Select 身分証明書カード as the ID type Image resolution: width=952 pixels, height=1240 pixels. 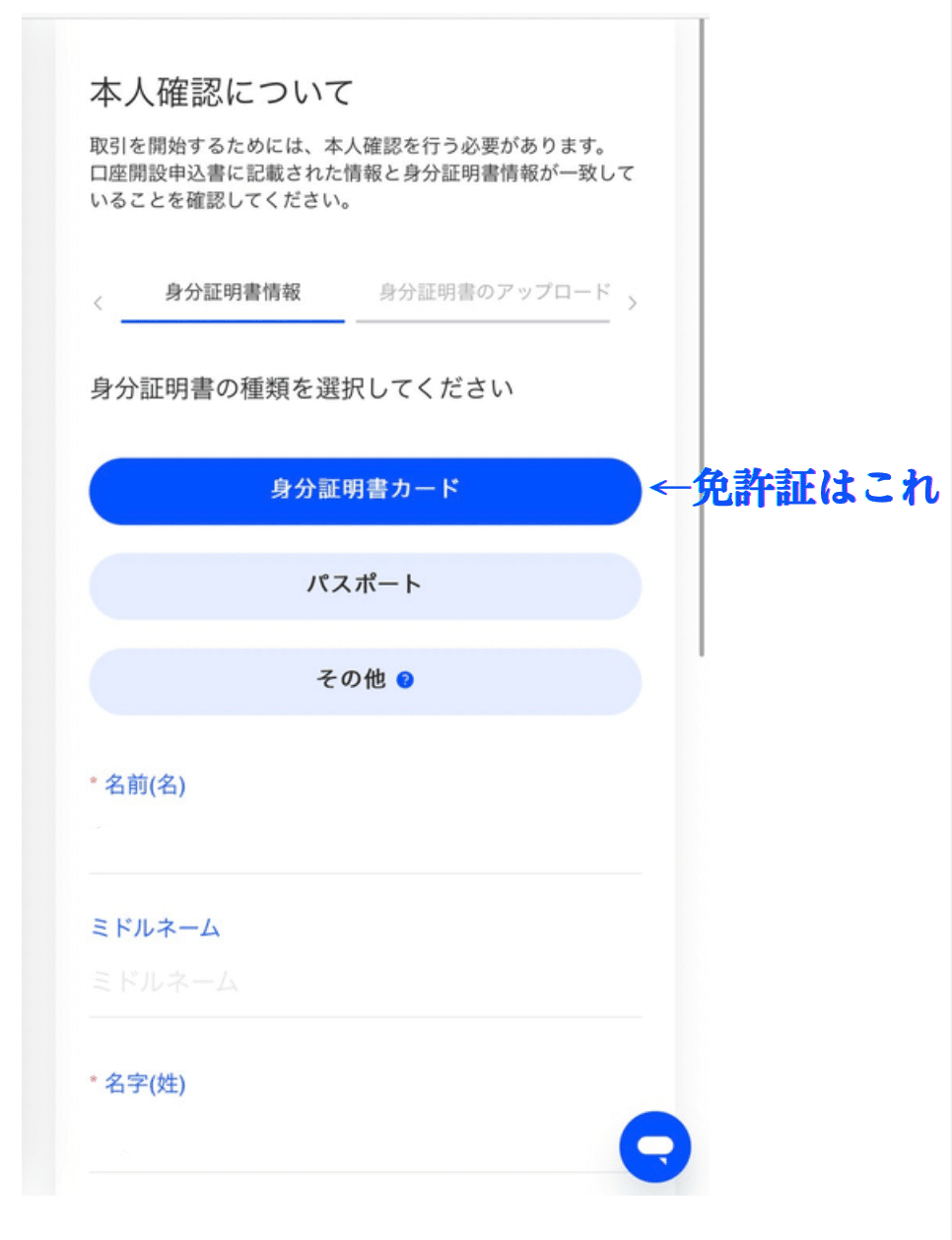[x=365, y=490]
